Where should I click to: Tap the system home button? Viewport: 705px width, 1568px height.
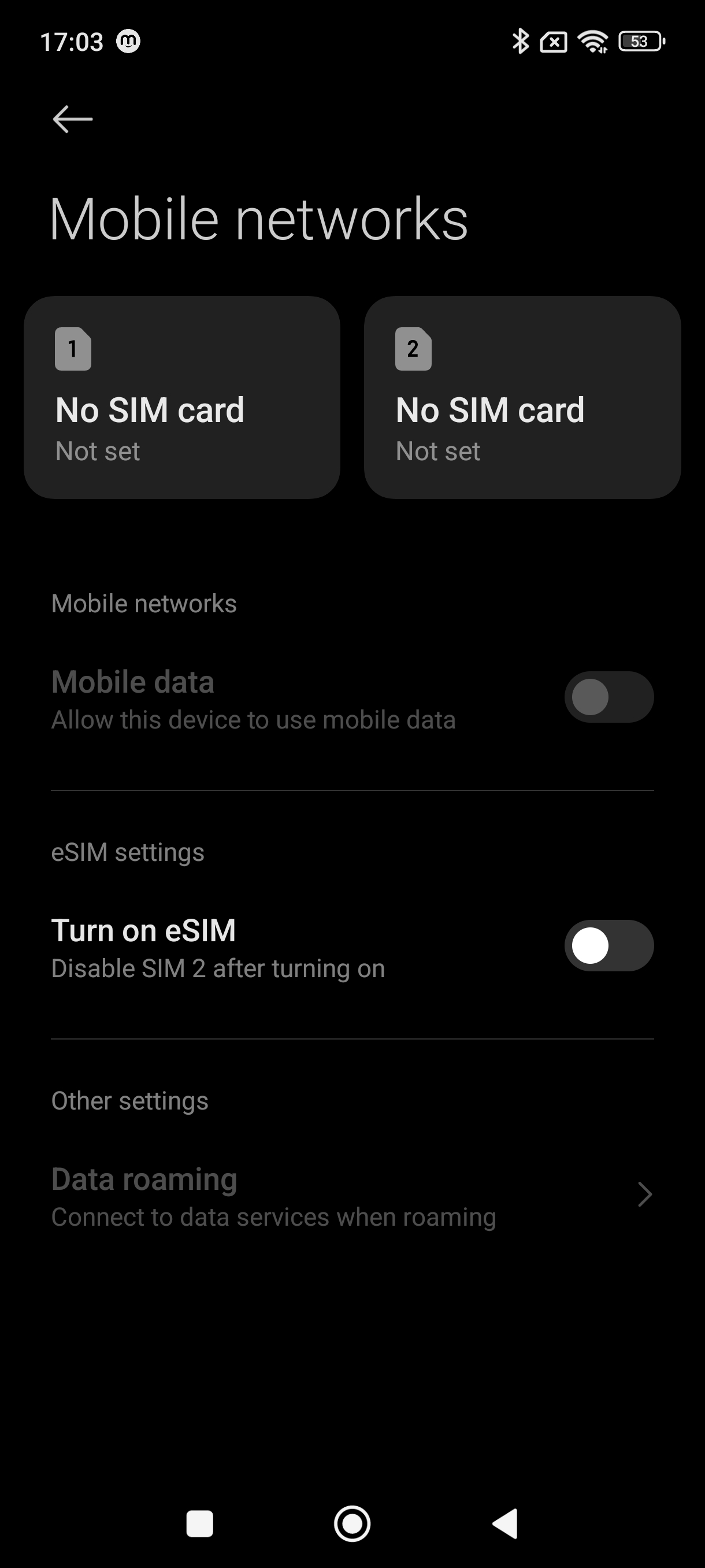coord(352,1523)
